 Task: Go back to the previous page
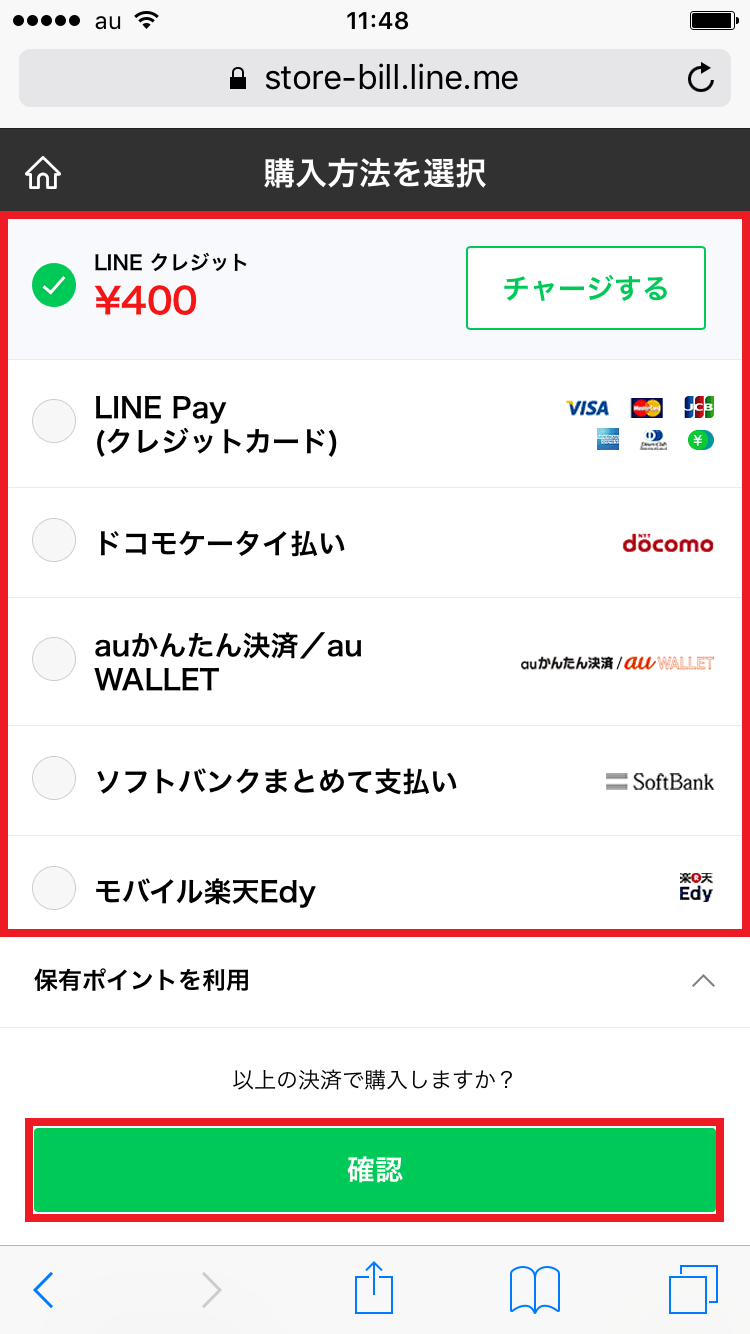pos(43,1290)
